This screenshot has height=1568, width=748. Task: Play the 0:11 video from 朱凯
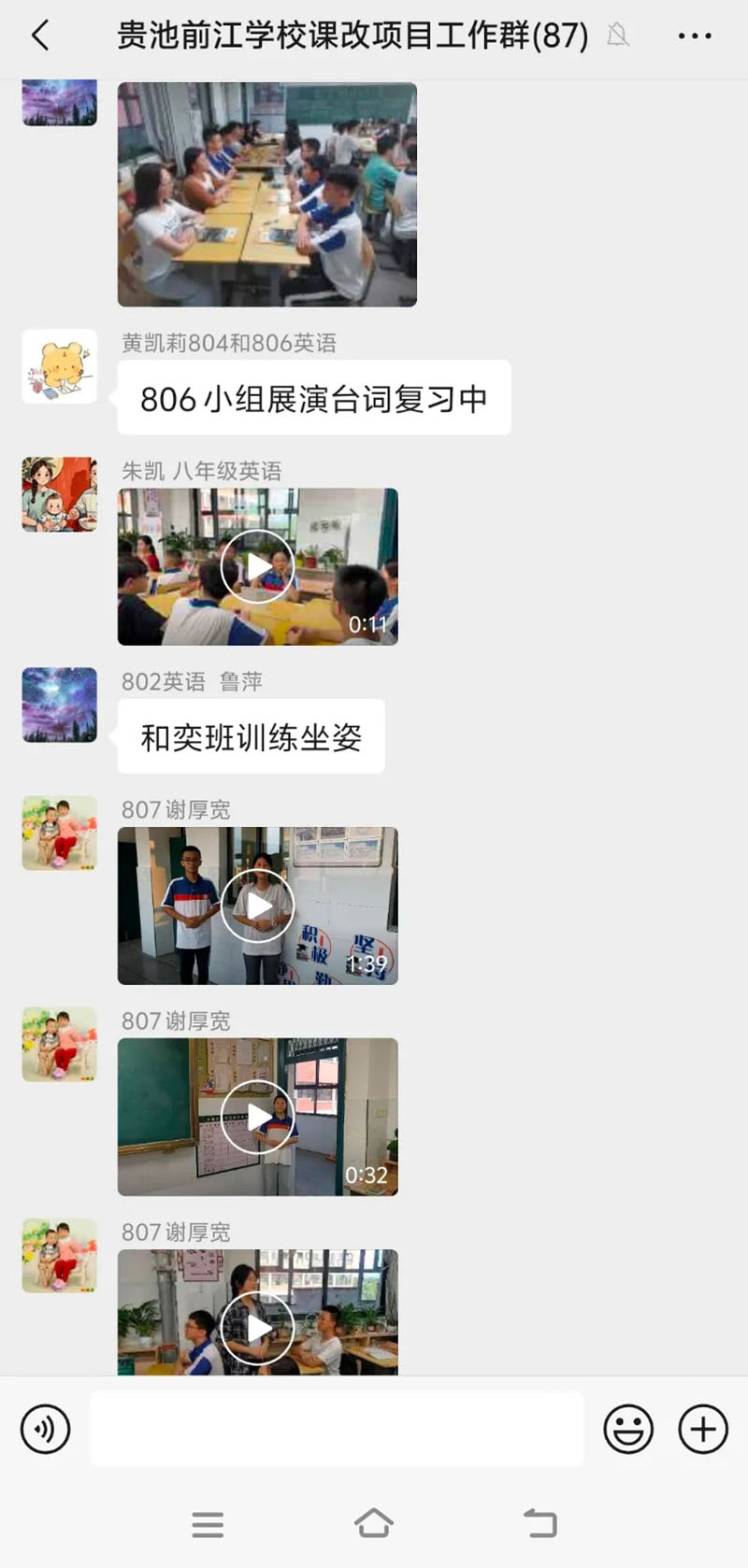[258, 566]
